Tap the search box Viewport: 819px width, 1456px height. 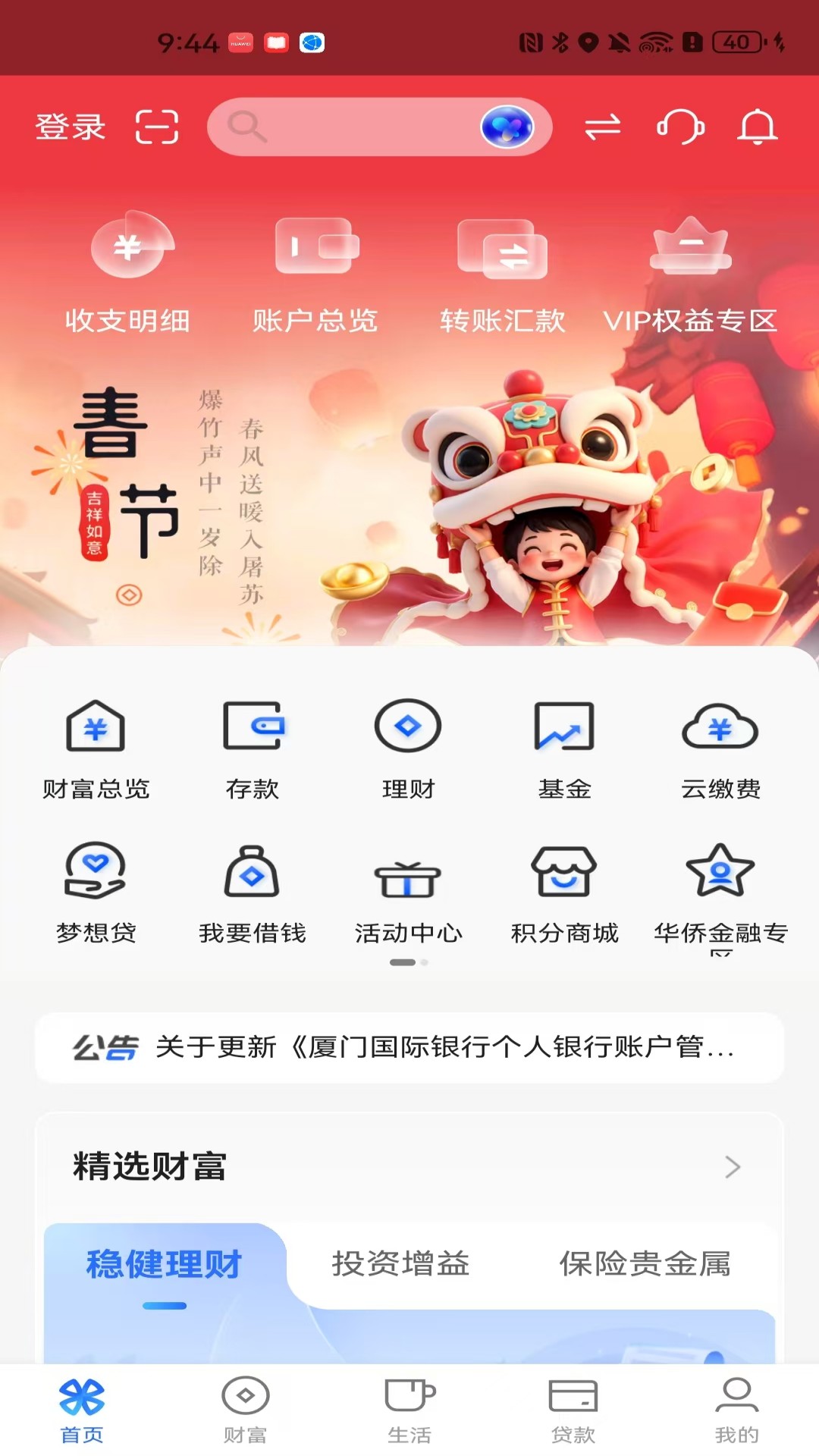coord(379,127)
